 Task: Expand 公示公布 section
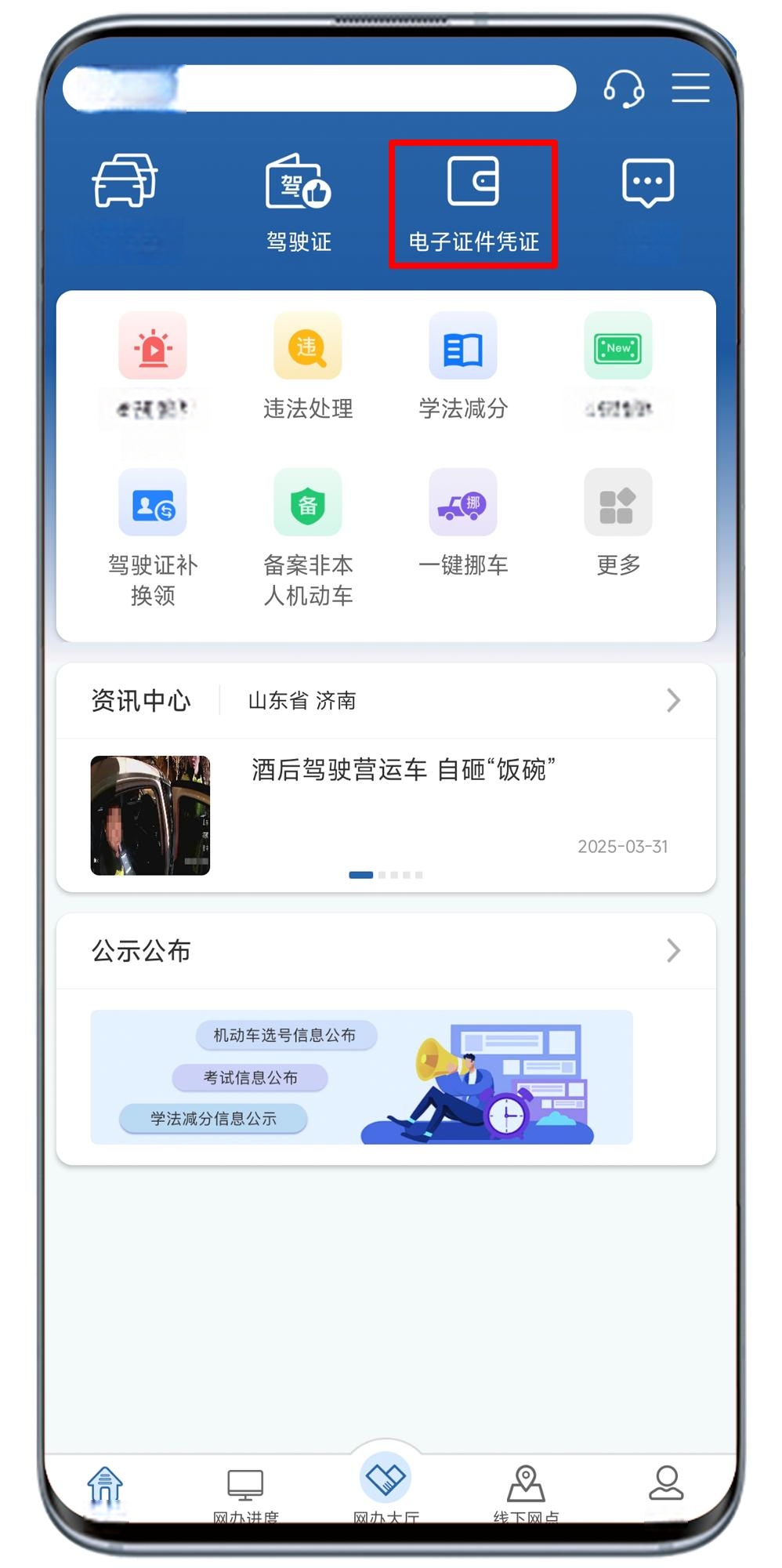(673, 951)
